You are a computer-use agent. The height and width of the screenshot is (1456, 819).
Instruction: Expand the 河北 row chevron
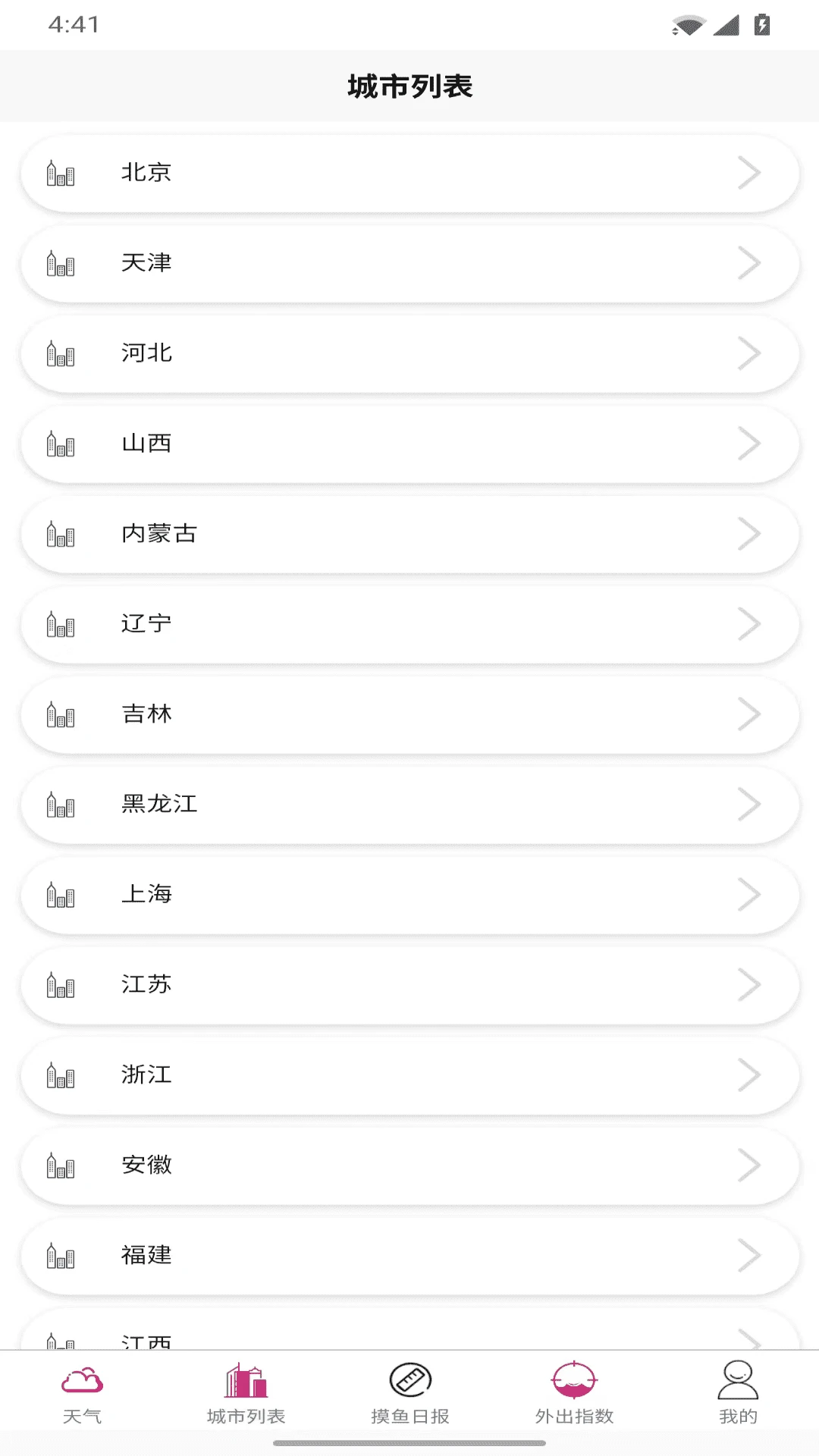tap(749, 353)
